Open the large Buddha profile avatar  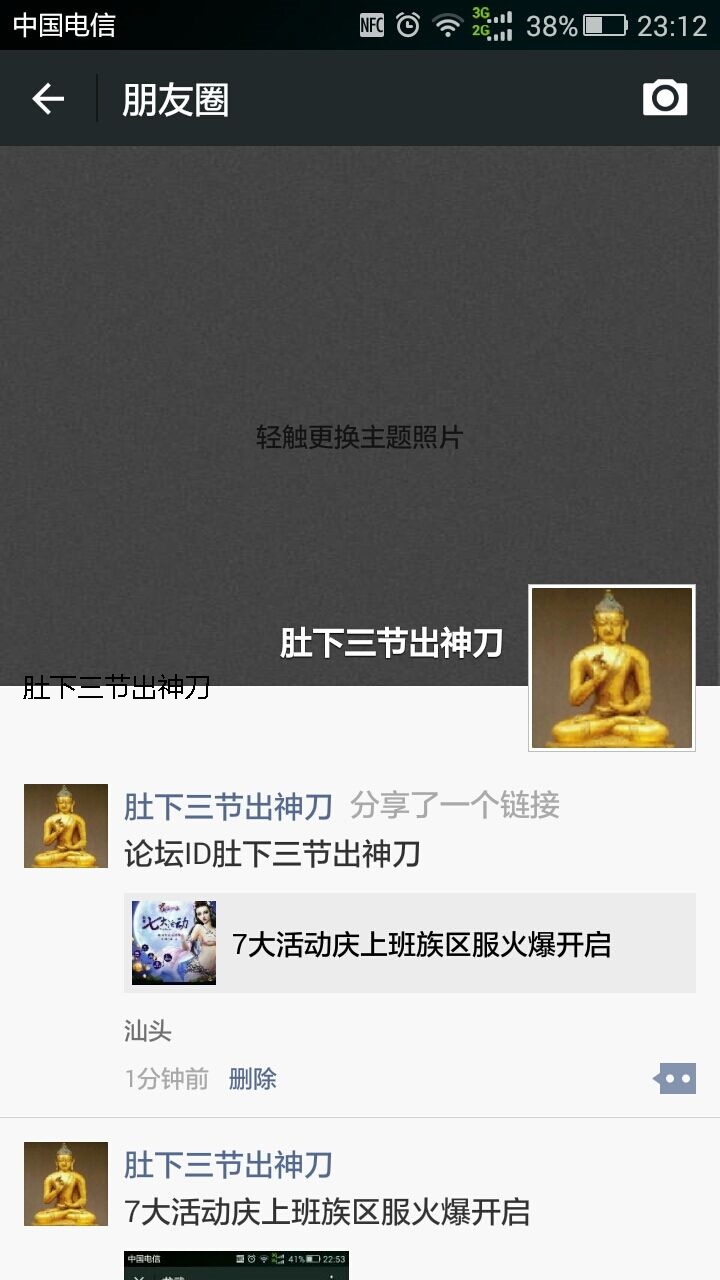pos(611,668)
